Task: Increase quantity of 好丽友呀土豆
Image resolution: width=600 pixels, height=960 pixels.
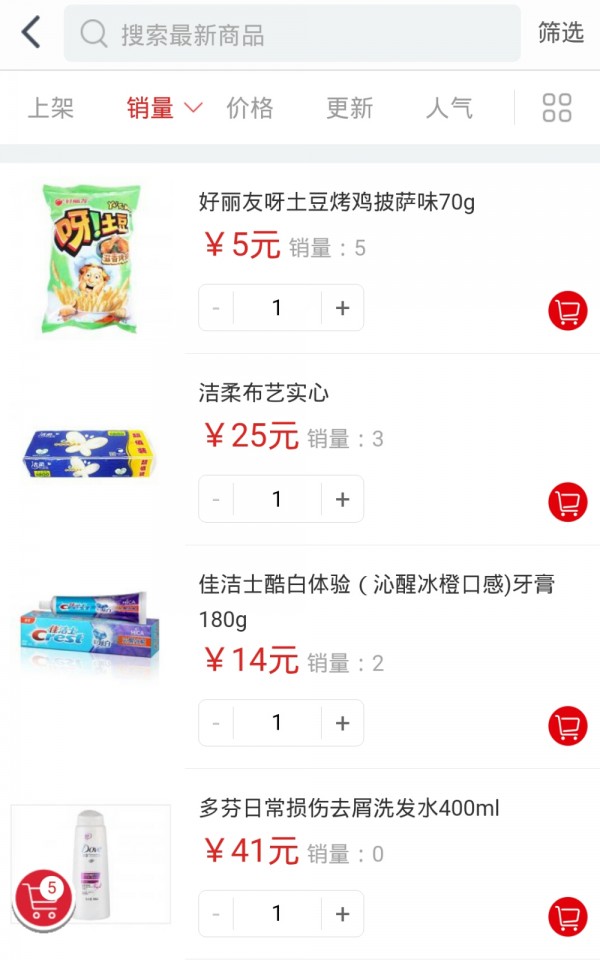Action: pos(342,308)
